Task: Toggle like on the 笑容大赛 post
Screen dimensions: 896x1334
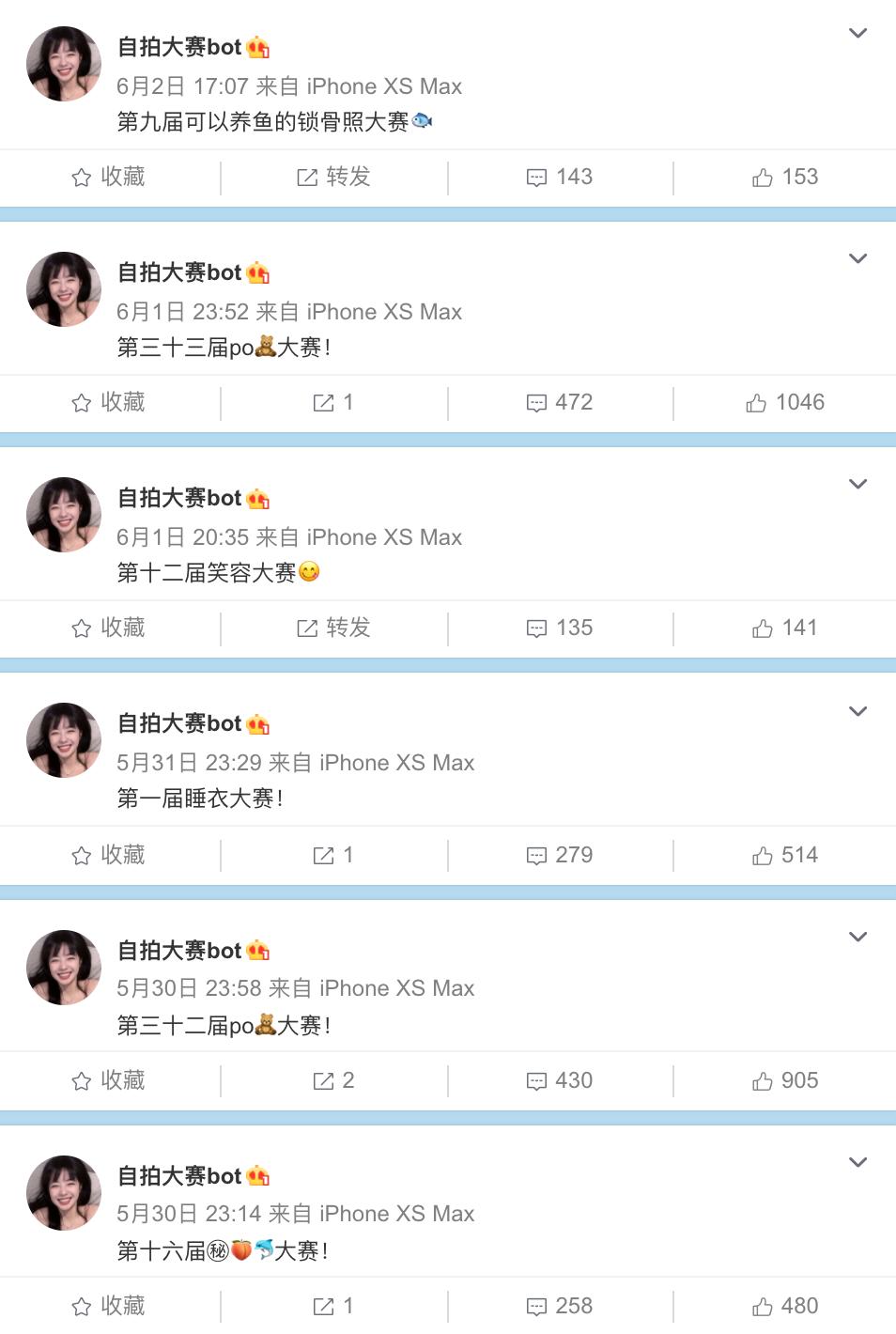Action: (784, 628)
